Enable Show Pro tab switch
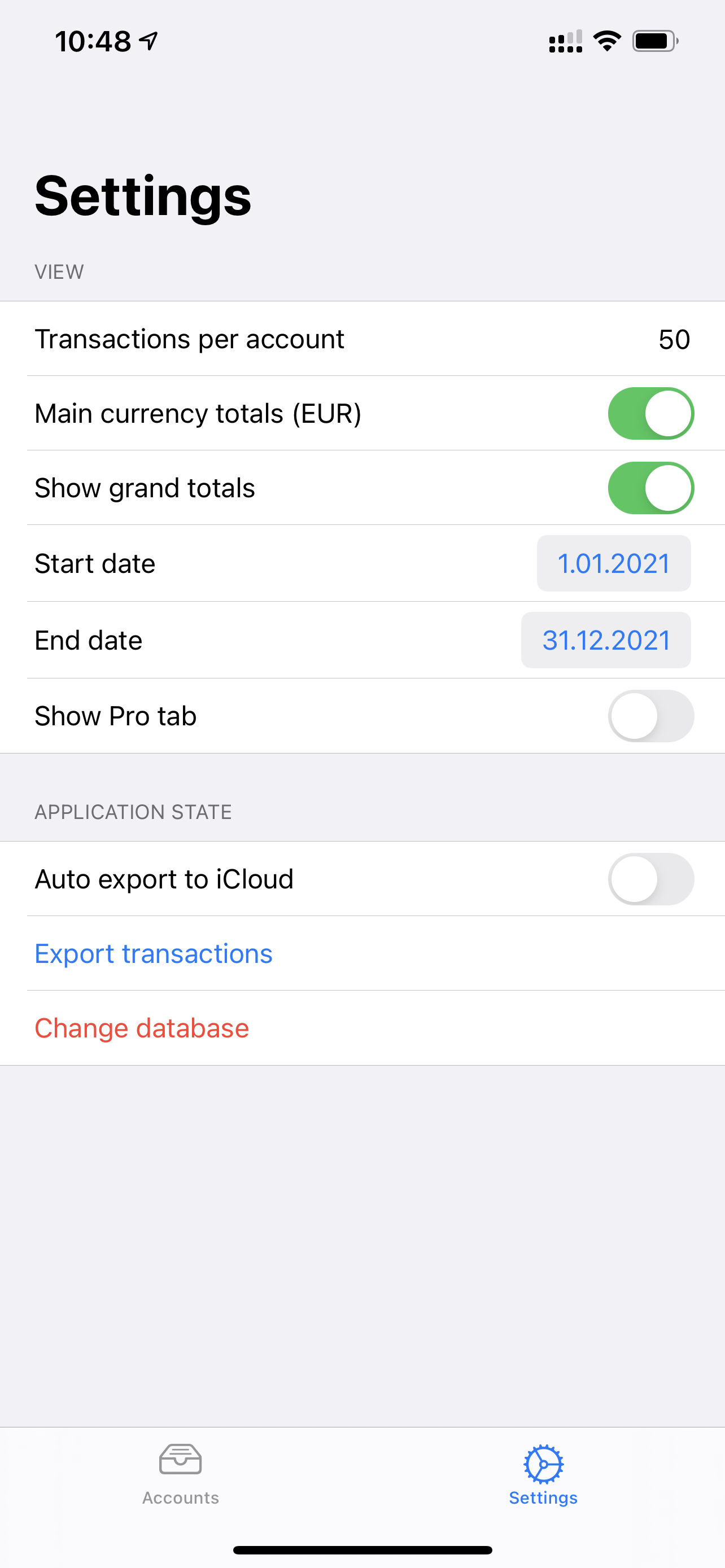 tap(650, 716)
